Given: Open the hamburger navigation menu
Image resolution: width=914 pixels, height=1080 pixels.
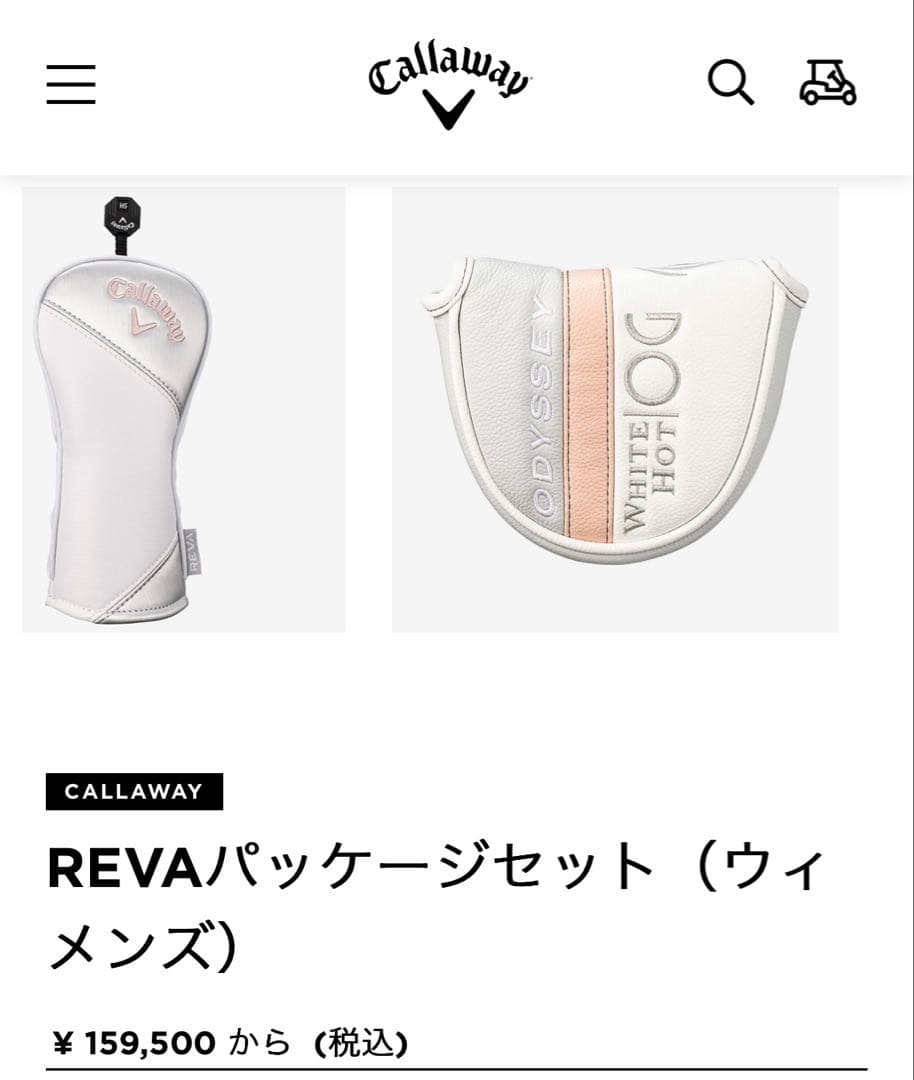Looking at the screenshot, I should coord(70,86).
